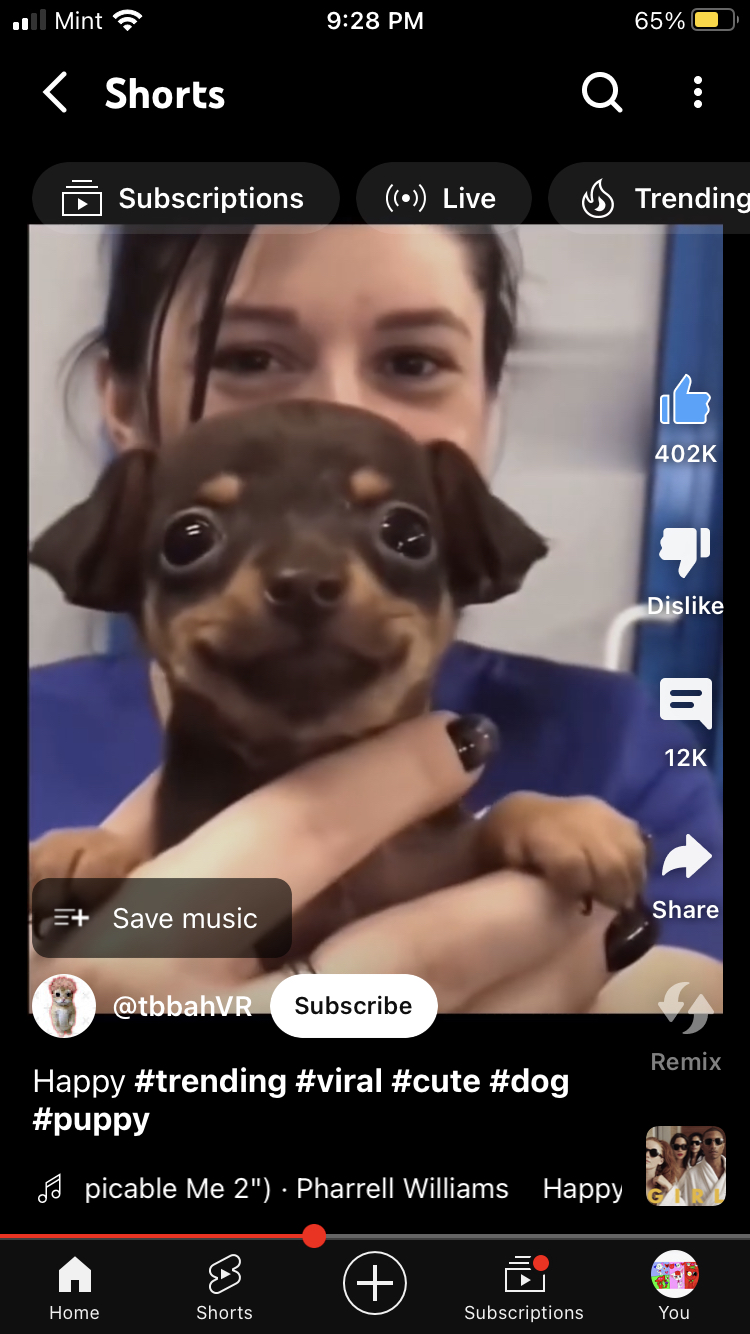Select the Live chip
This screenshot has width=750, height=1334.
(x=442, y=198)
